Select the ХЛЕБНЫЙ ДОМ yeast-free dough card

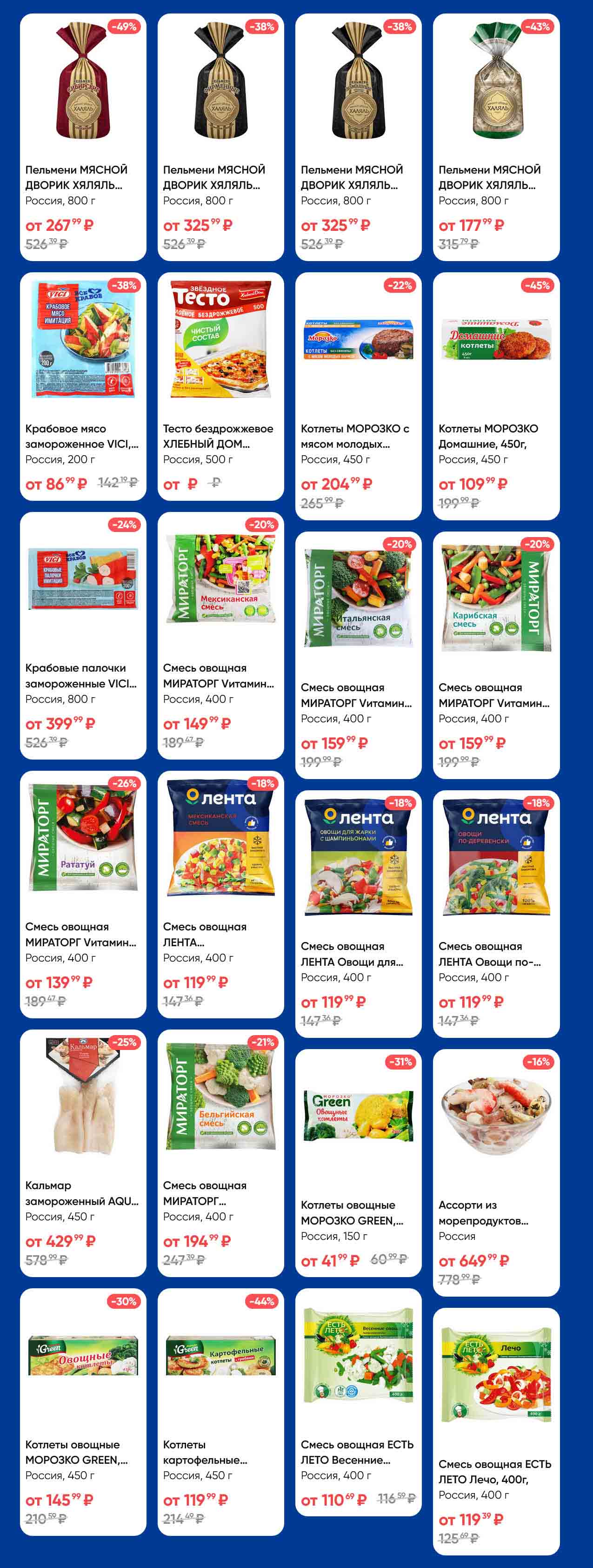click(220, 386)
